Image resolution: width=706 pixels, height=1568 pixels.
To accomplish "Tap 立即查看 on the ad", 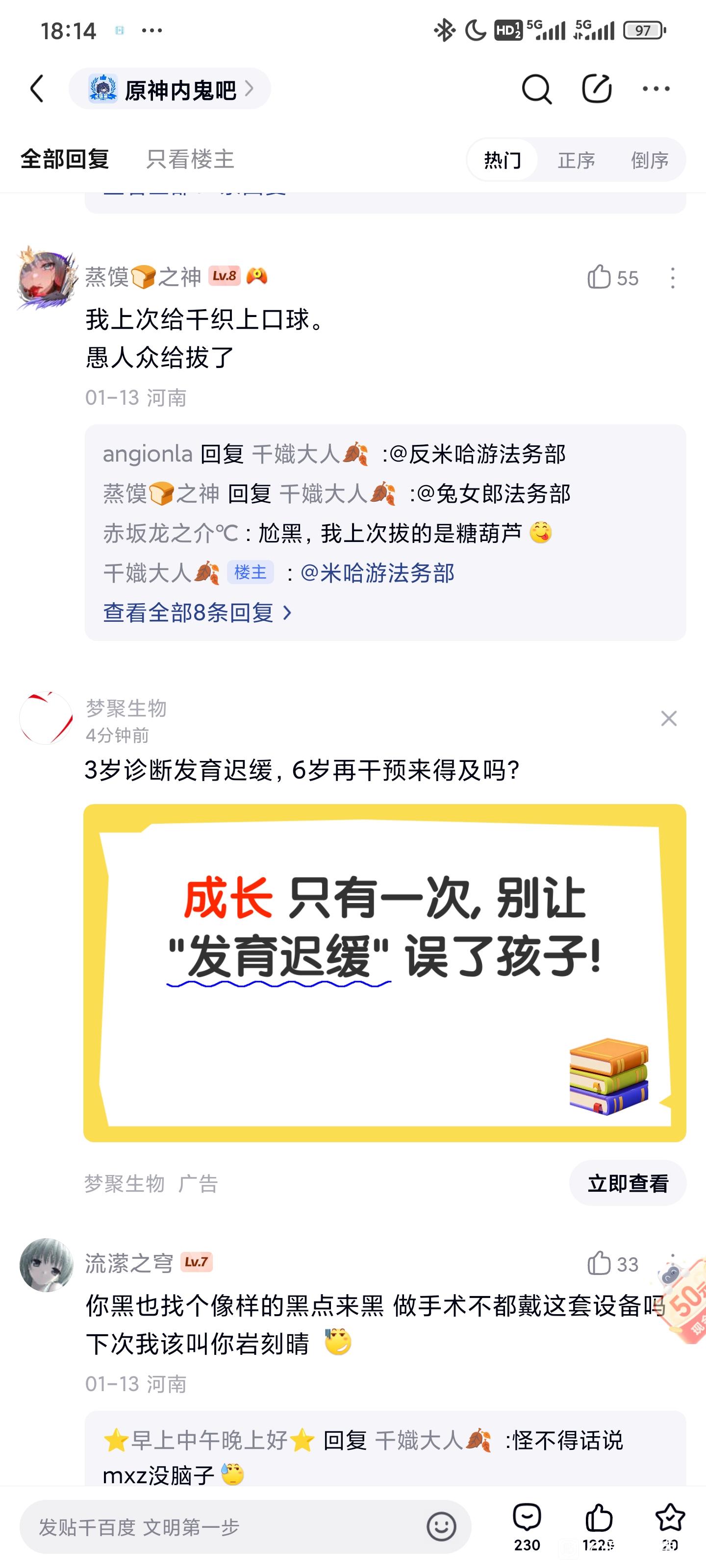I will coord(628,1183).
